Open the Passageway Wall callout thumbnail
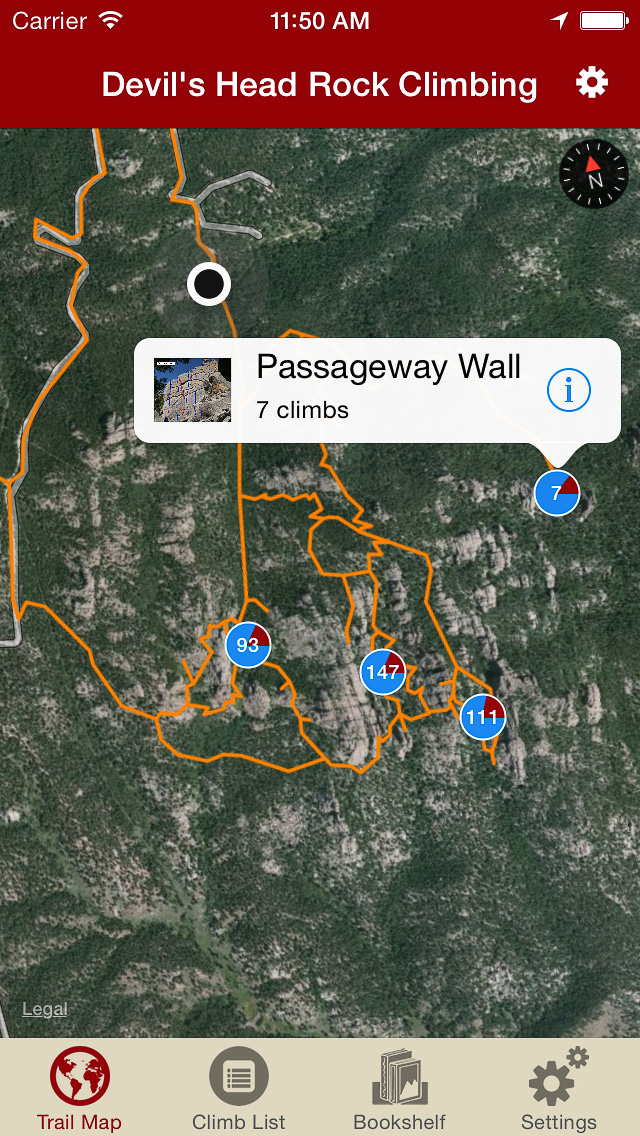Screen dimensions: 640x1136 point(192,390)
